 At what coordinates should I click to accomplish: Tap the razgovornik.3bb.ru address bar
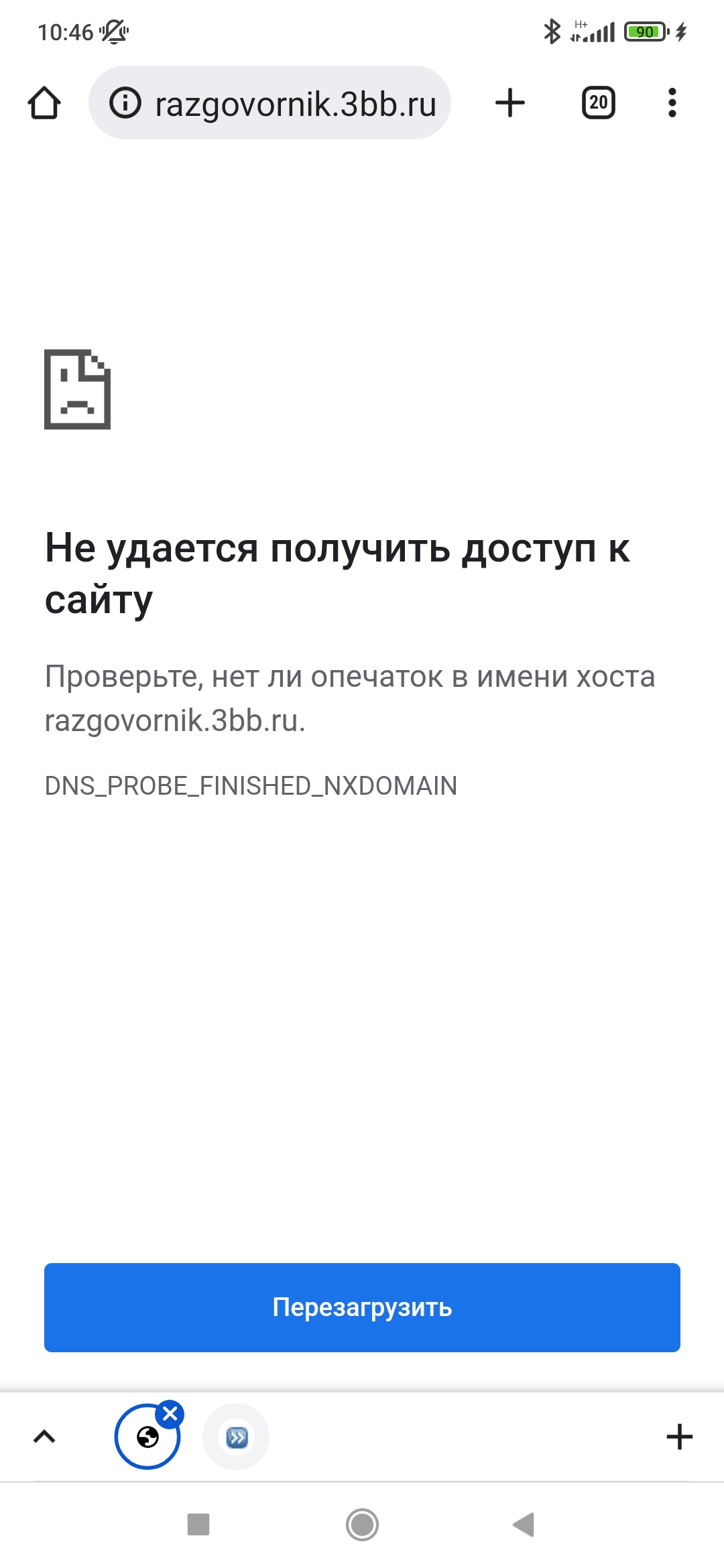[269, 103]
